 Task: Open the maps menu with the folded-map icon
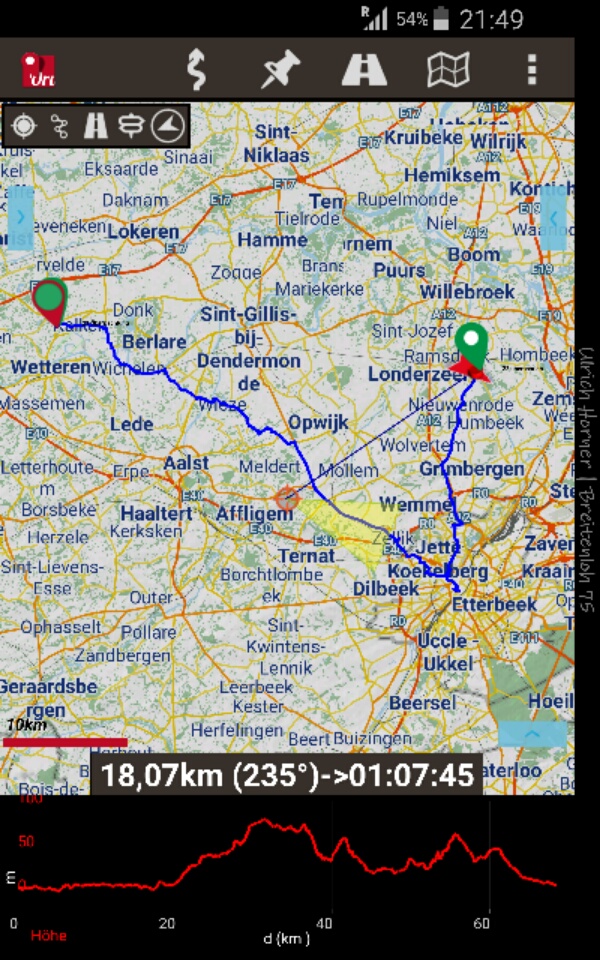coord(448,69)
